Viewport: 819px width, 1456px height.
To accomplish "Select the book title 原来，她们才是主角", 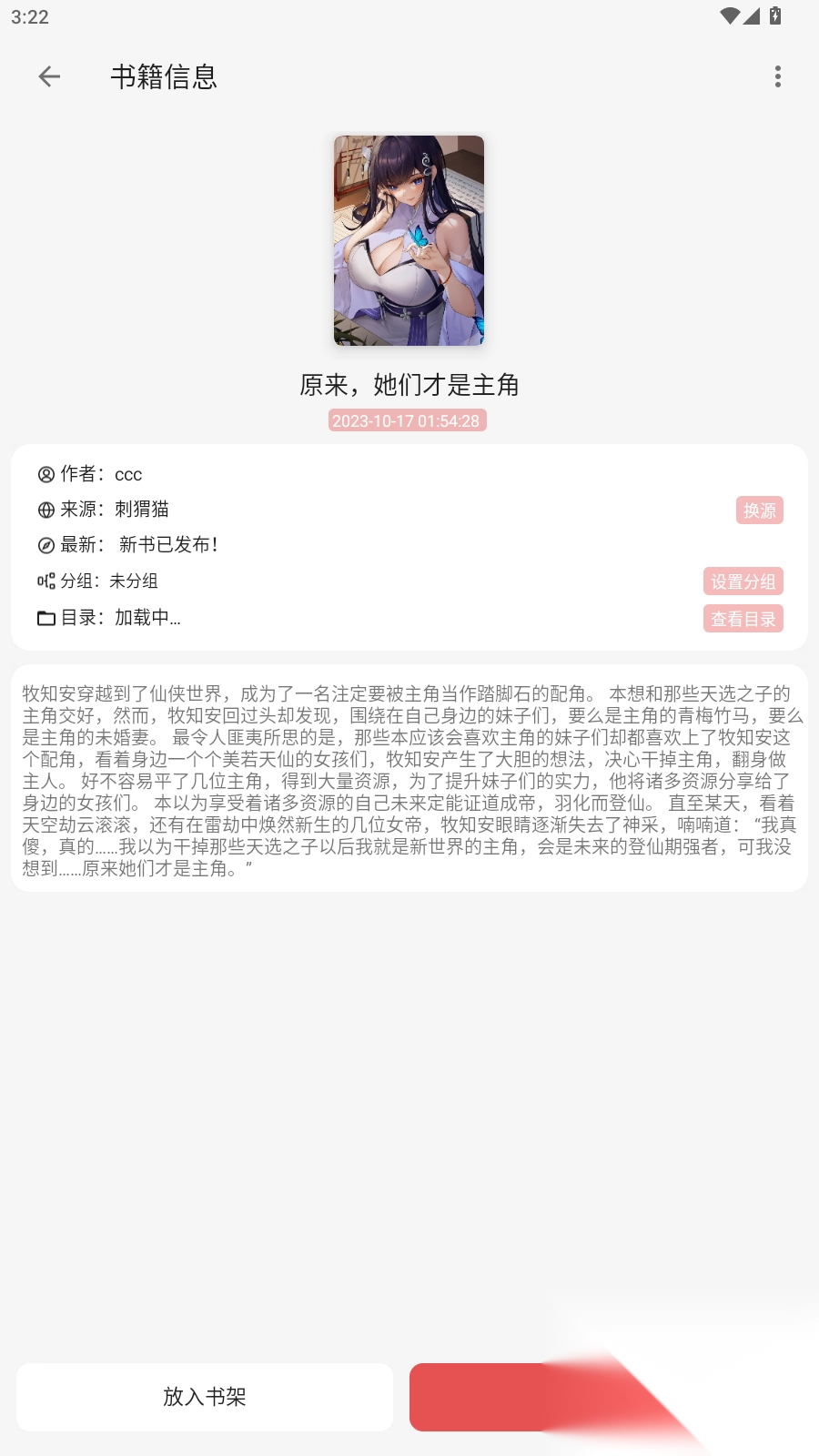I will pos(409,385).
